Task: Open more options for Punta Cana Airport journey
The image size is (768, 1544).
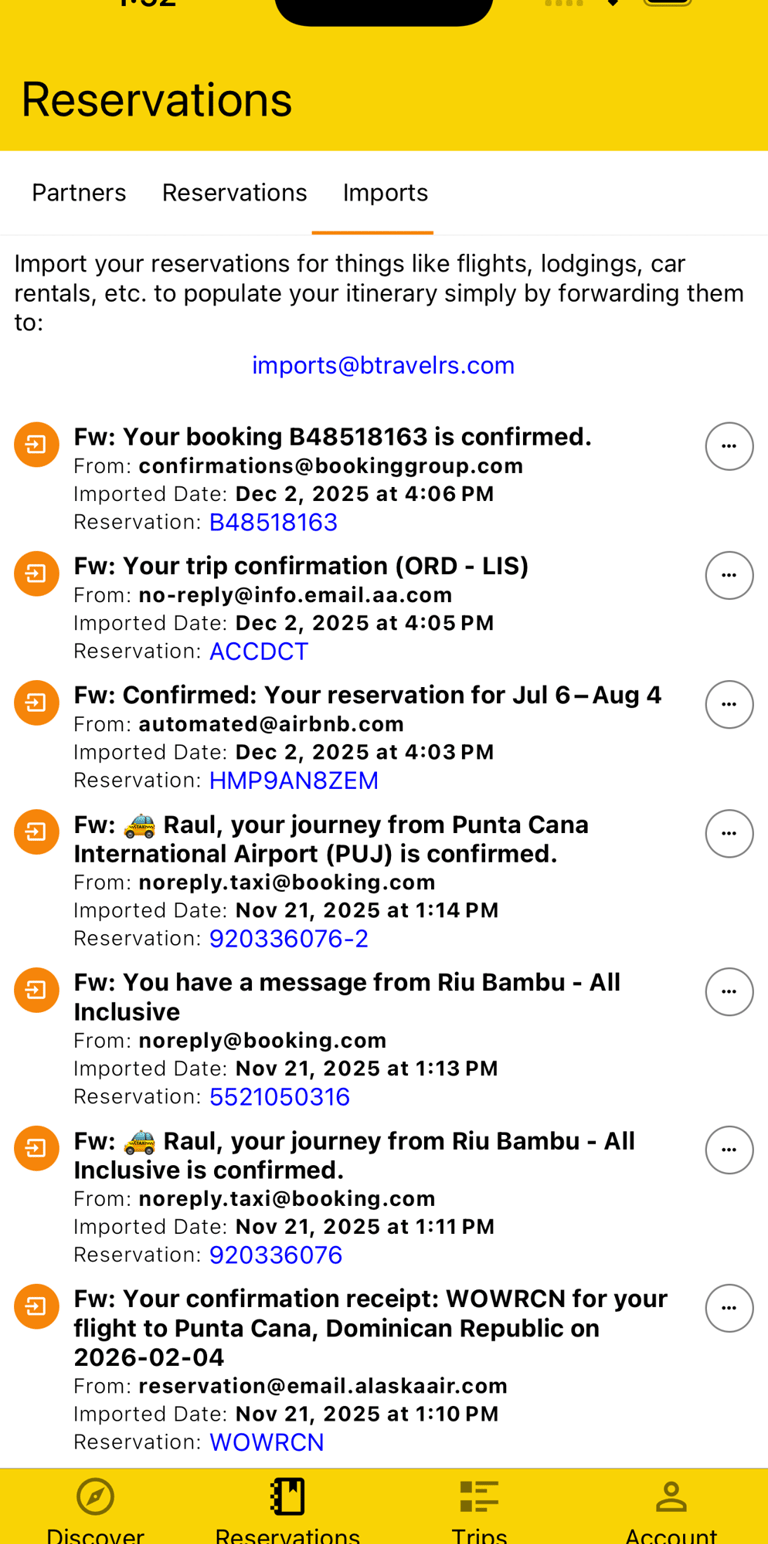Action: pos(729,833)
